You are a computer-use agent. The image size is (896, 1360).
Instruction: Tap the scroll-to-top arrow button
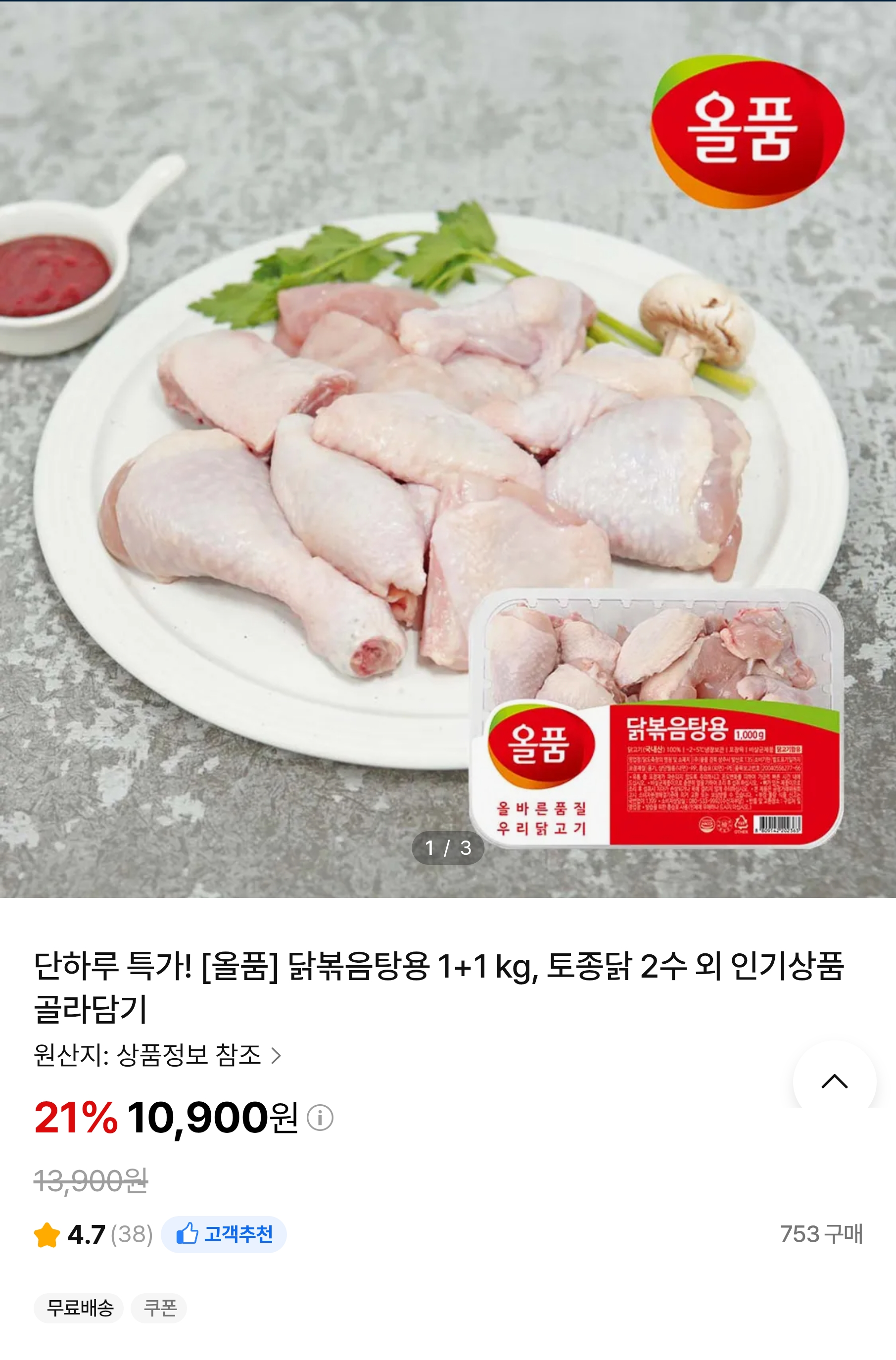(834, 1080)
